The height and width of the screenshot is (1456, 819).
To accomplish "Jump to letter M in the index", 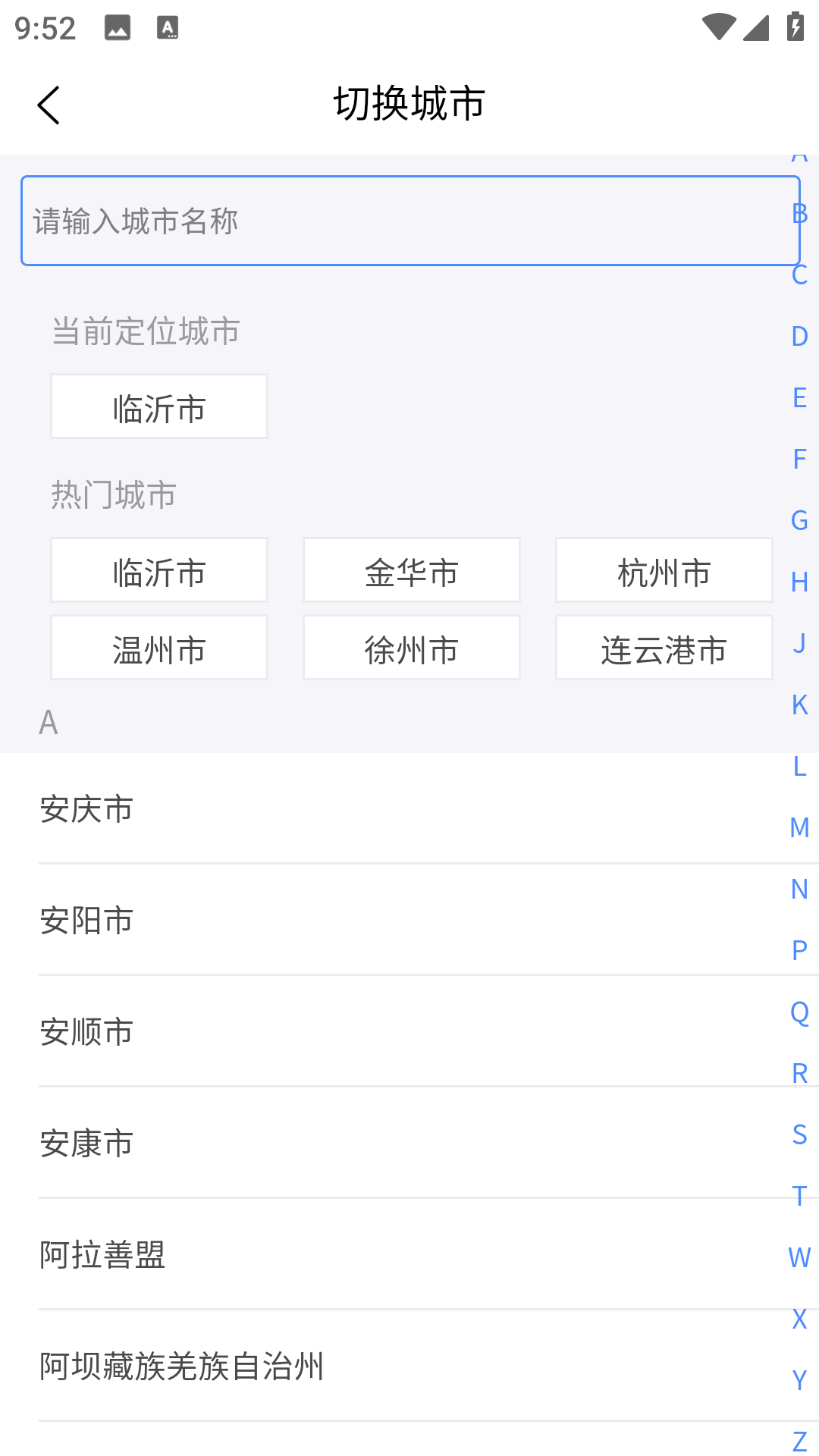I will click(x=799, y=827).
